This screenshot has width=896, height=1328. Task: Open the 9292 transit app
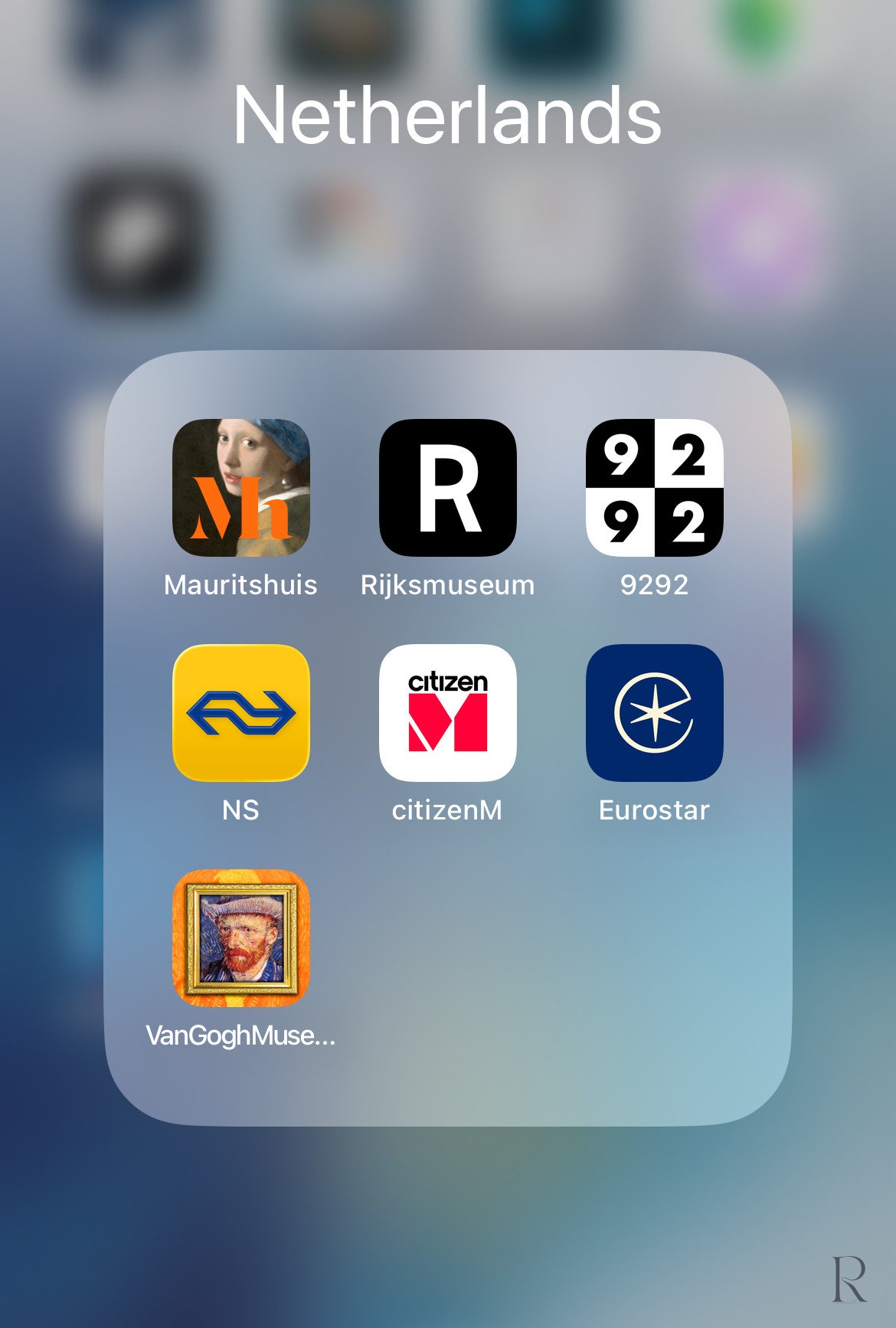pos(654,488)
